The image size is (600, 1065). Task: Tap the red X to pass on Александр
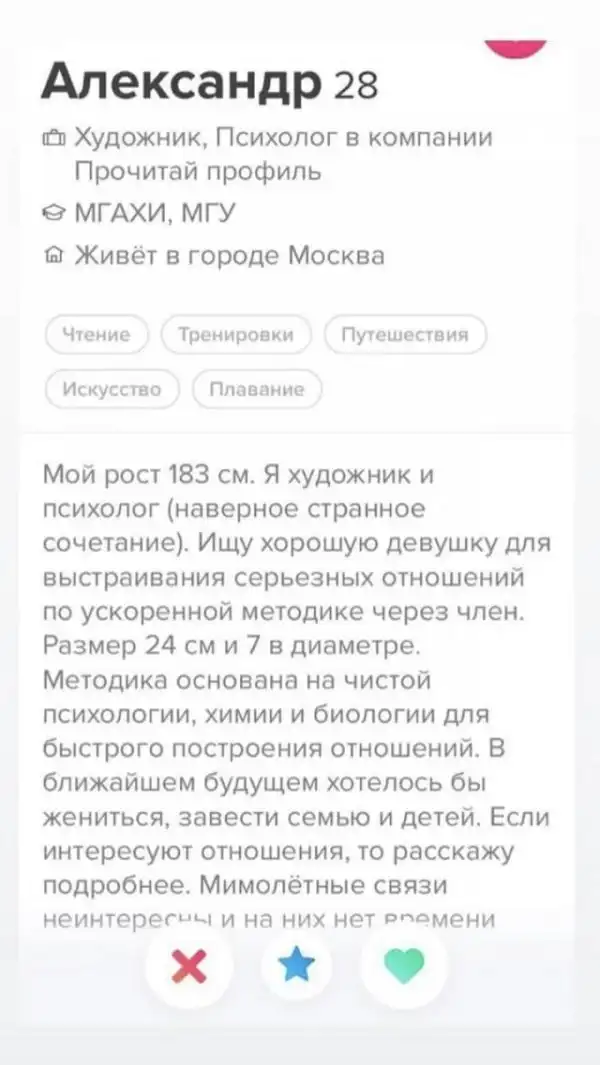[187, 966]
